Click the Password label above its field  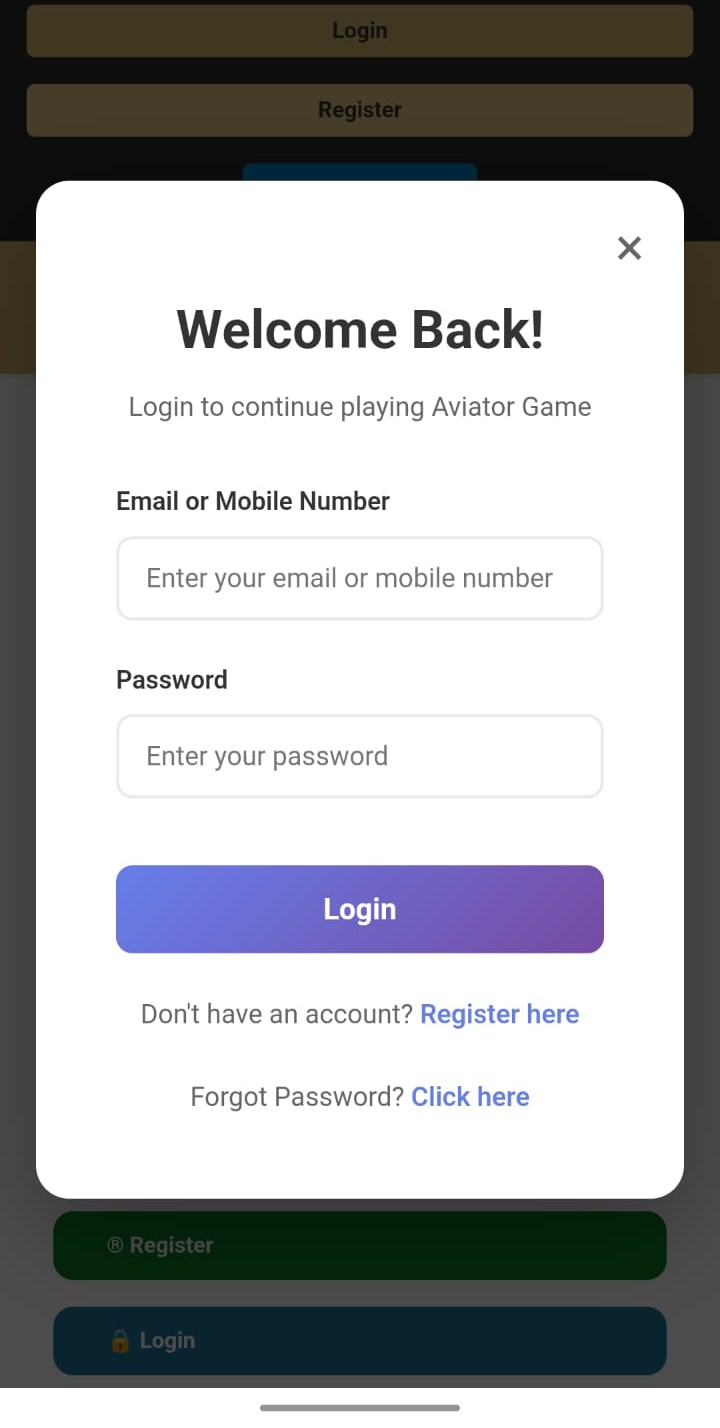(x=171, y=680)
